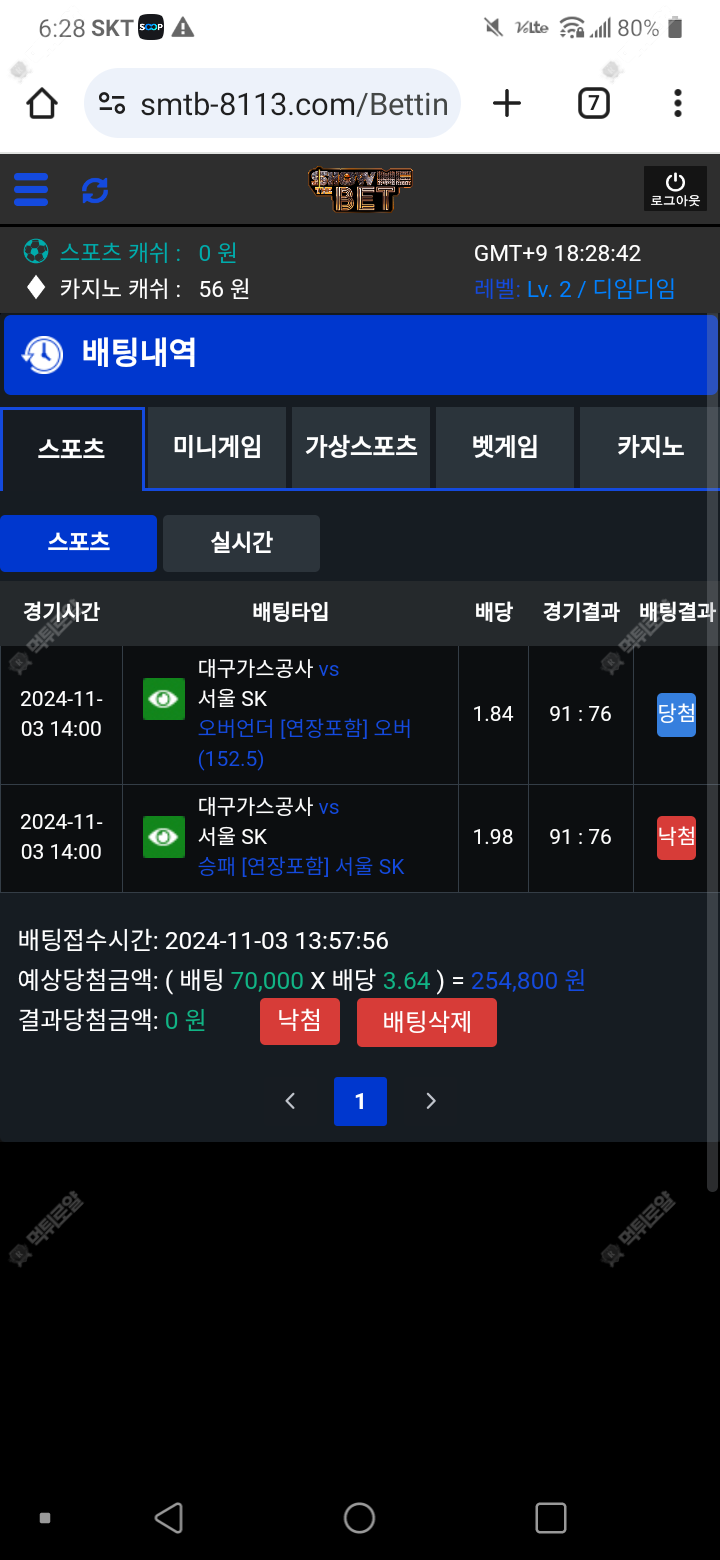Viewport: 720px width, 1560px height.
Task: Go to the next page arrow
Action: [431, 1101]
